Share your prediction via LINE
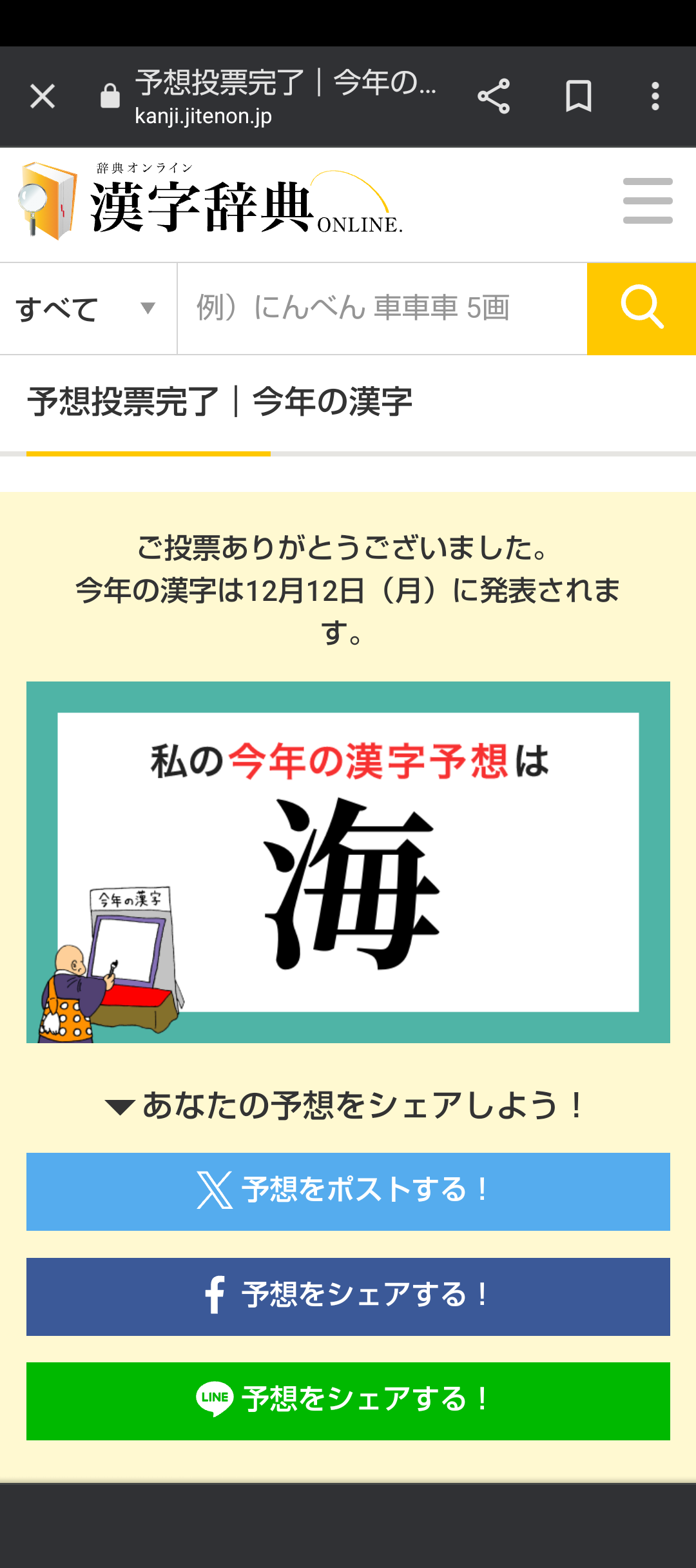Viewport: 696px width, 1568px height. pyautogui.click(x=348, y=1401)
